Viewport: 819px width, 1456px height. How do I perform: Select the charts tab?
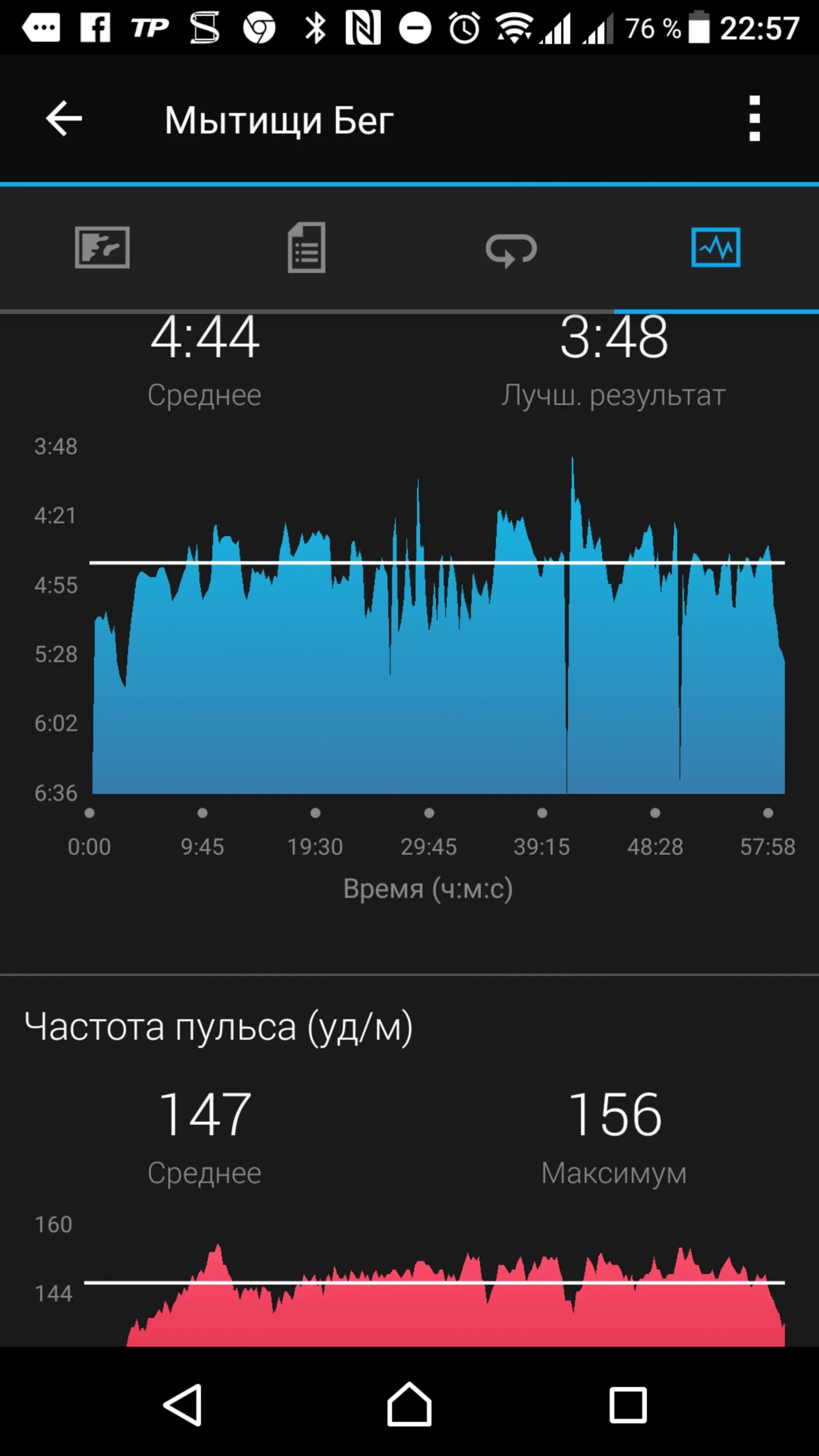click(716, 248)
